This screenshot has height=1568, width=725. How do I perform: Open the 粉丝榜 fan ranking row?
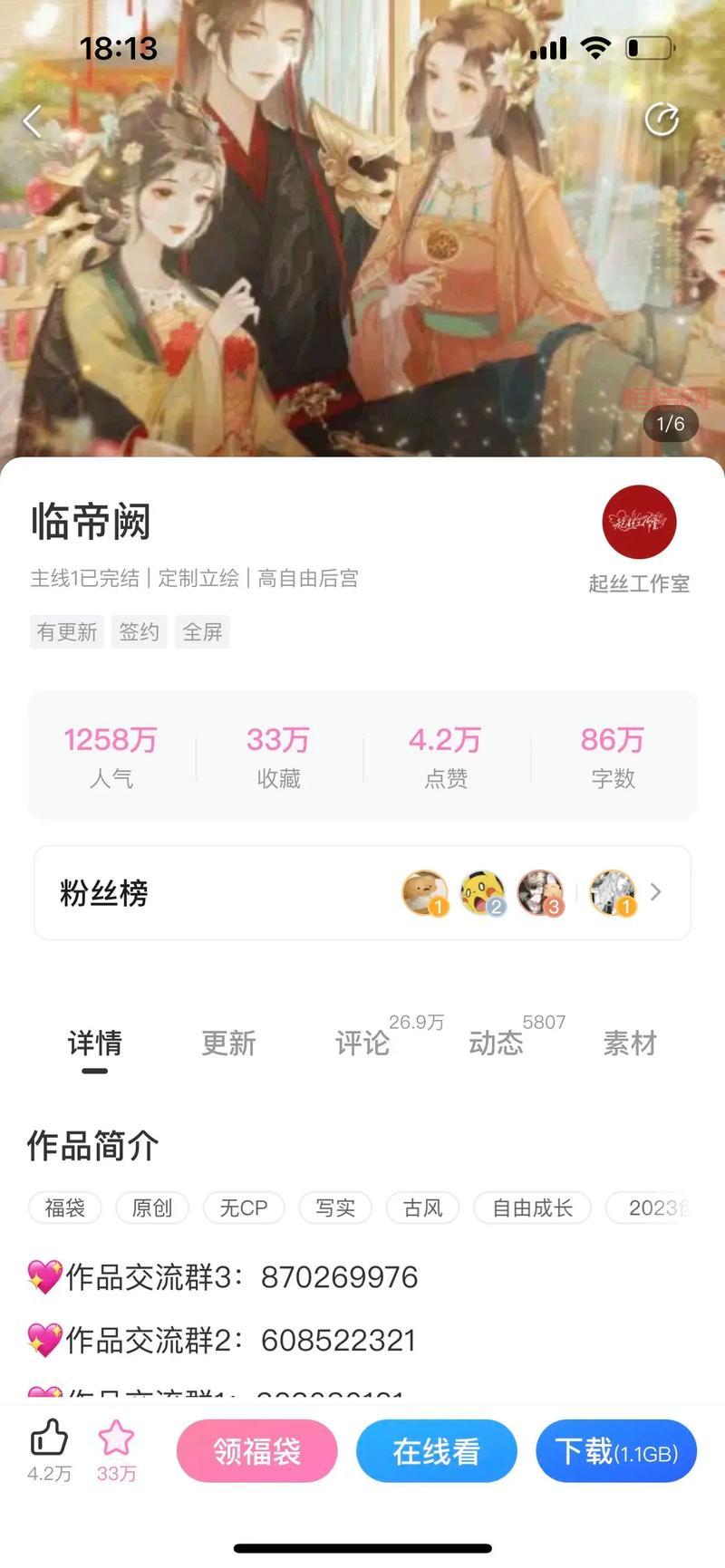[362, 893]
